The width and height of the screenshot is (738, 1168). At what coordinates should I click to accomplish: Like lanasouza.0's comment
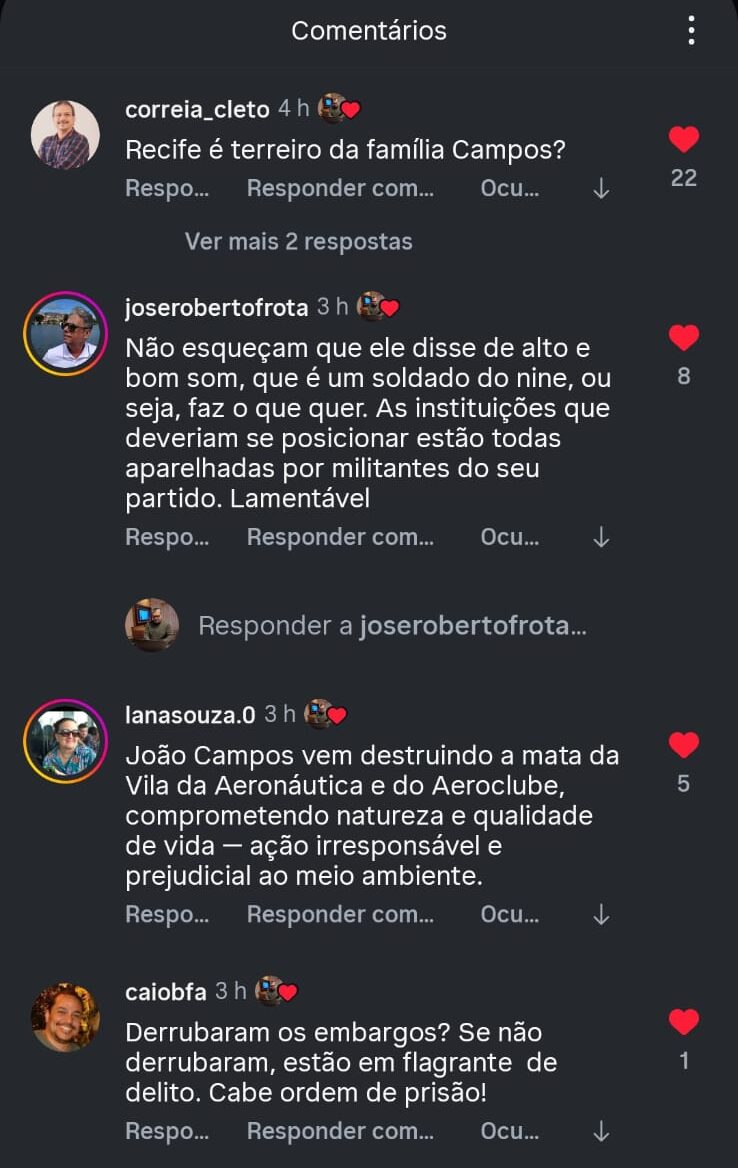684,745
